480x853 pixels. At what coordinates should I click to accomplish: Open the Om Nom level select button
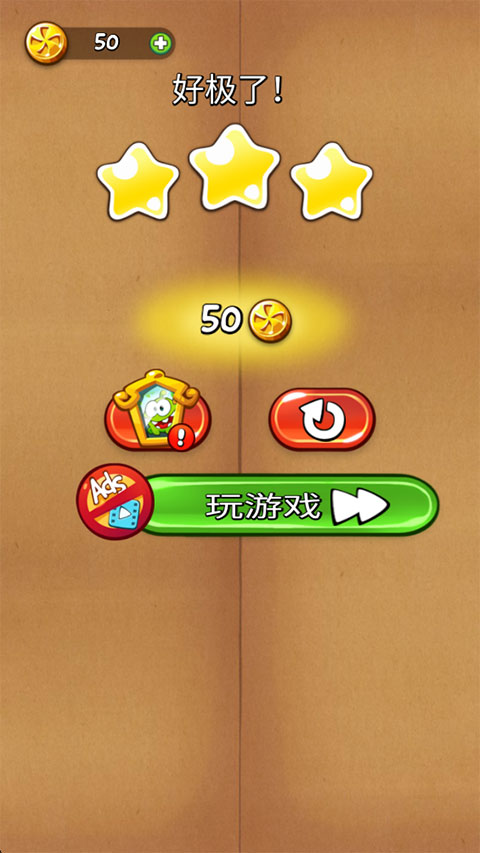click(x=158, y=412)
